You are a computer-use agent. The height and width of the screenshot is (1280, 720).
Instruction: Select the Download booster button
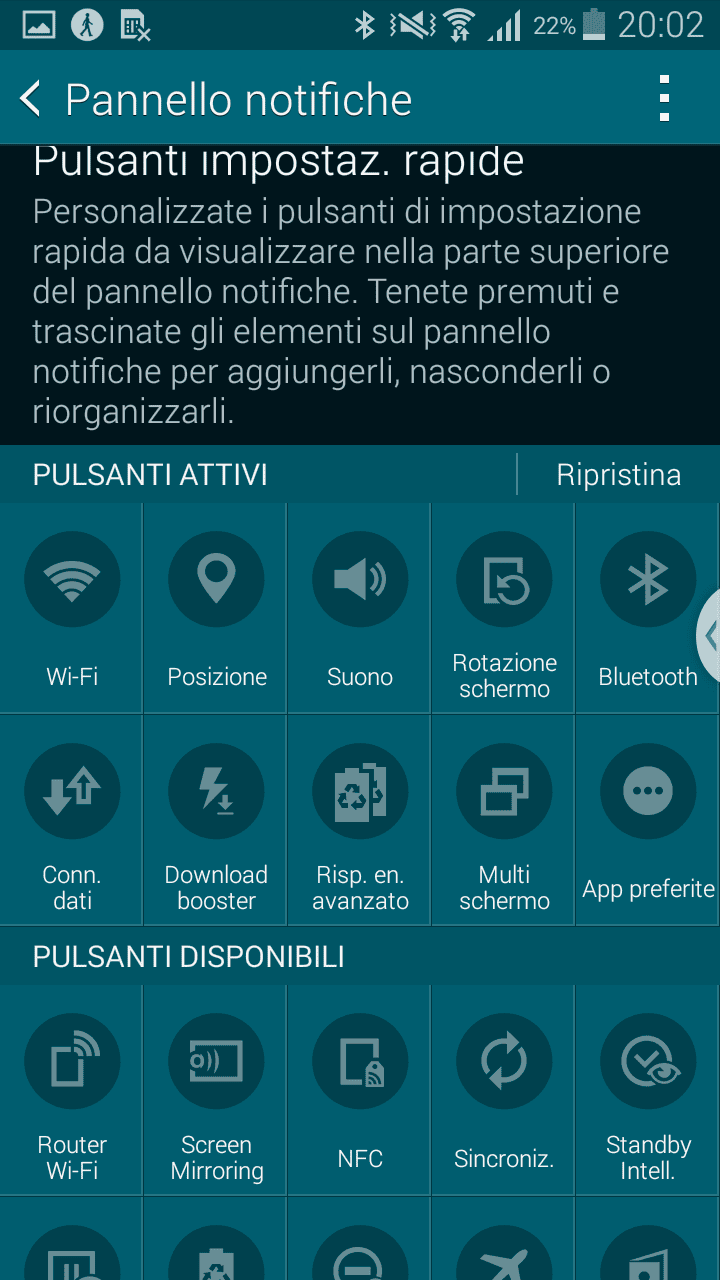(216, 820)
